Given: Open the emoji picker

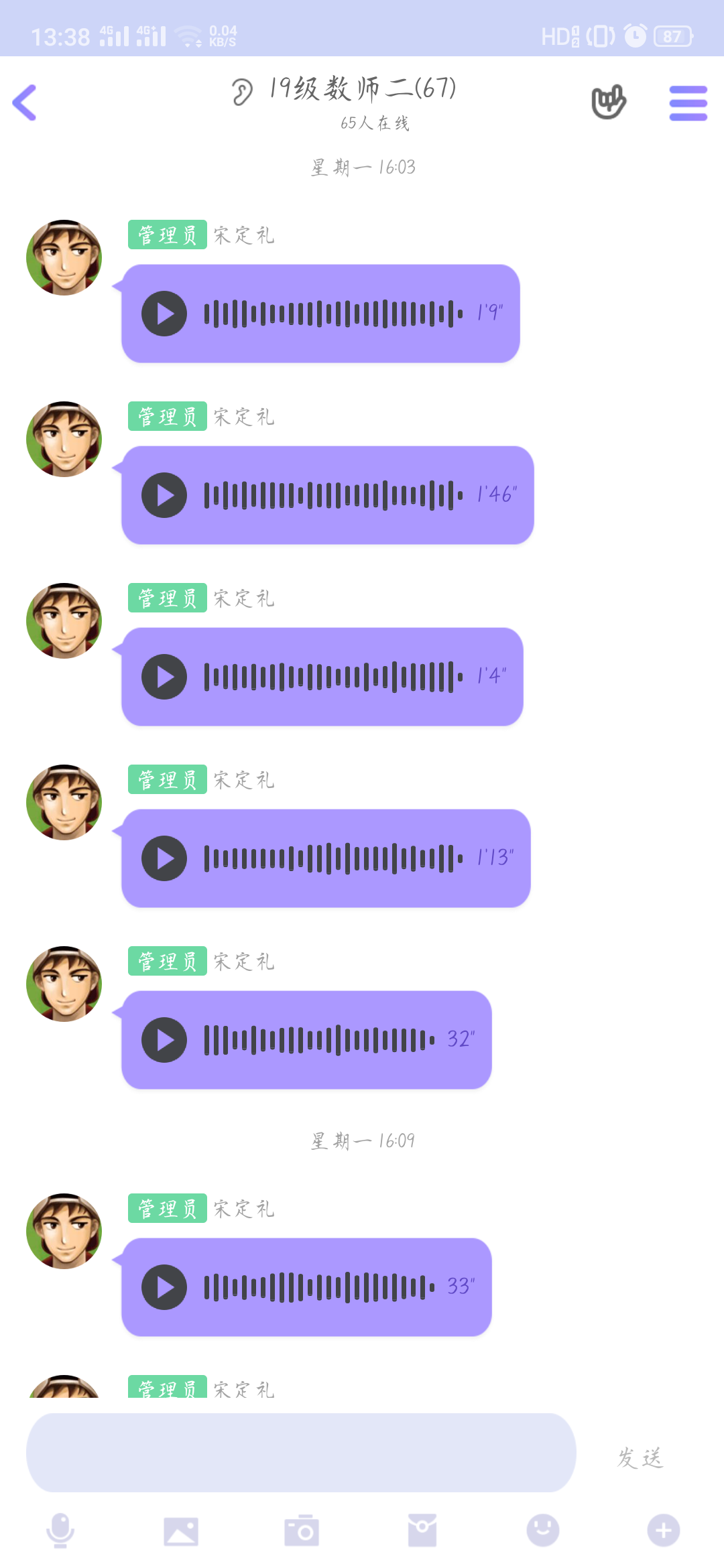Looking at the screenshot, I should tap(543, 1530).
